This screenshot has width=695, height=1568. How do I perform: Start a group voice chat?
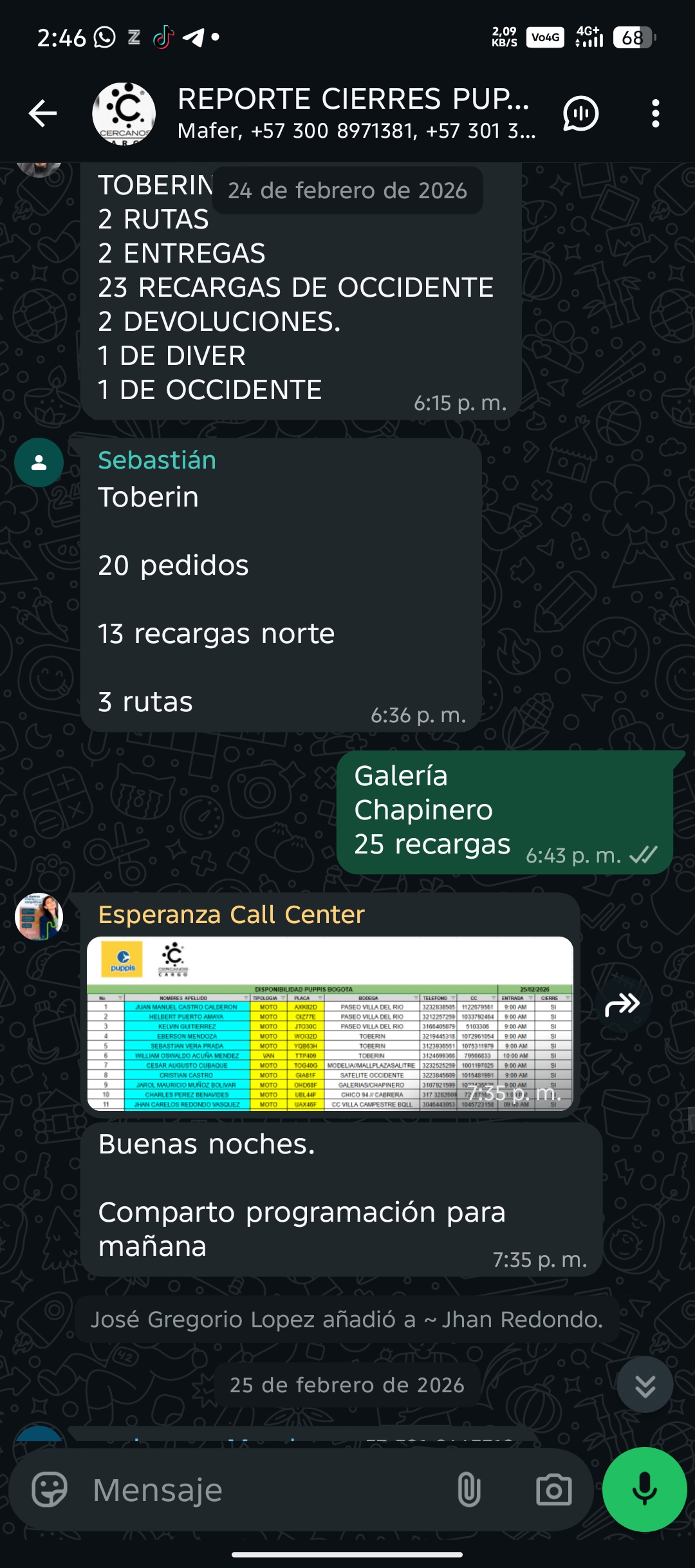[x=580, y=114]
